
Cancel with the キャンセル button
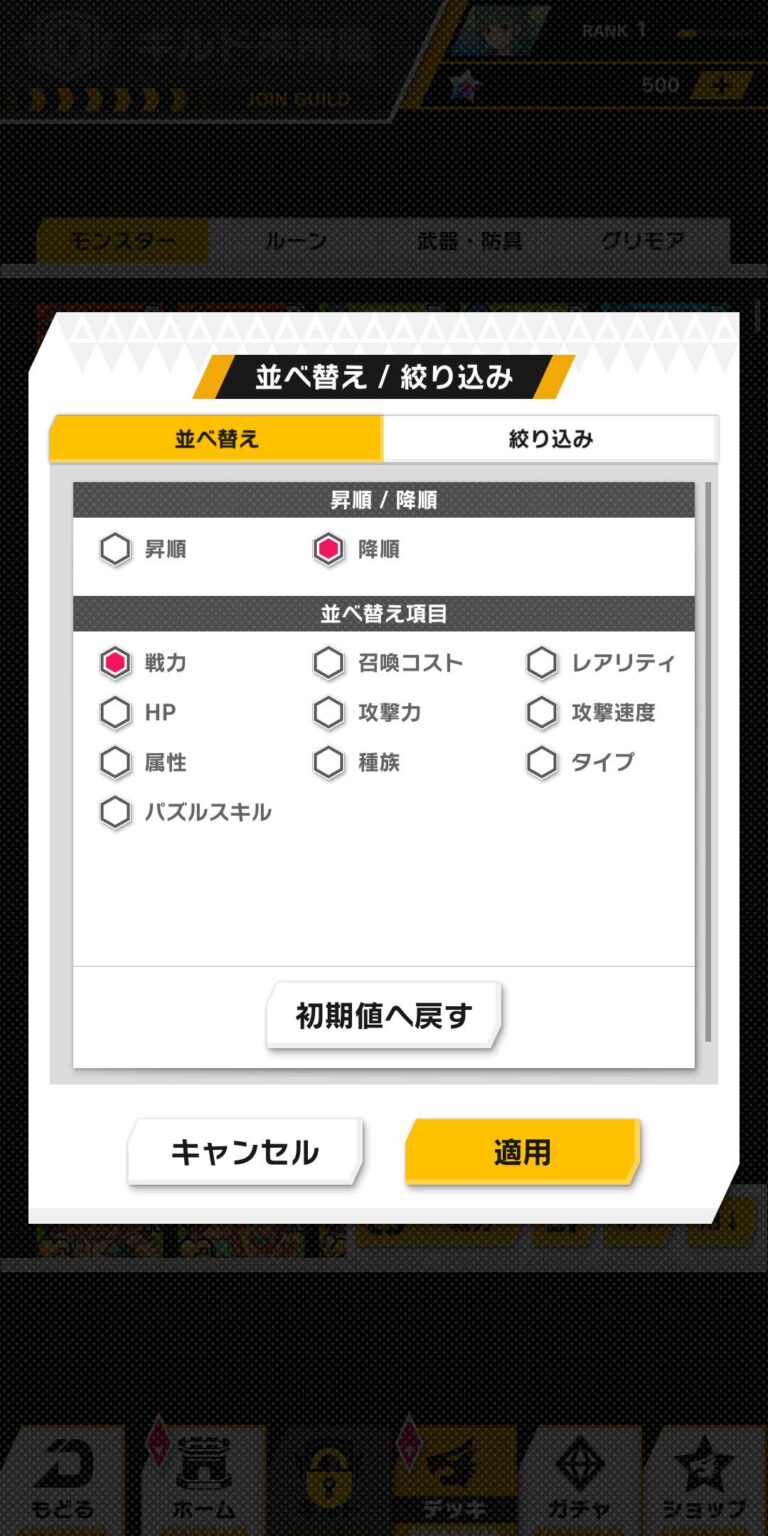pyautogui.click(x=245, y=1152)
